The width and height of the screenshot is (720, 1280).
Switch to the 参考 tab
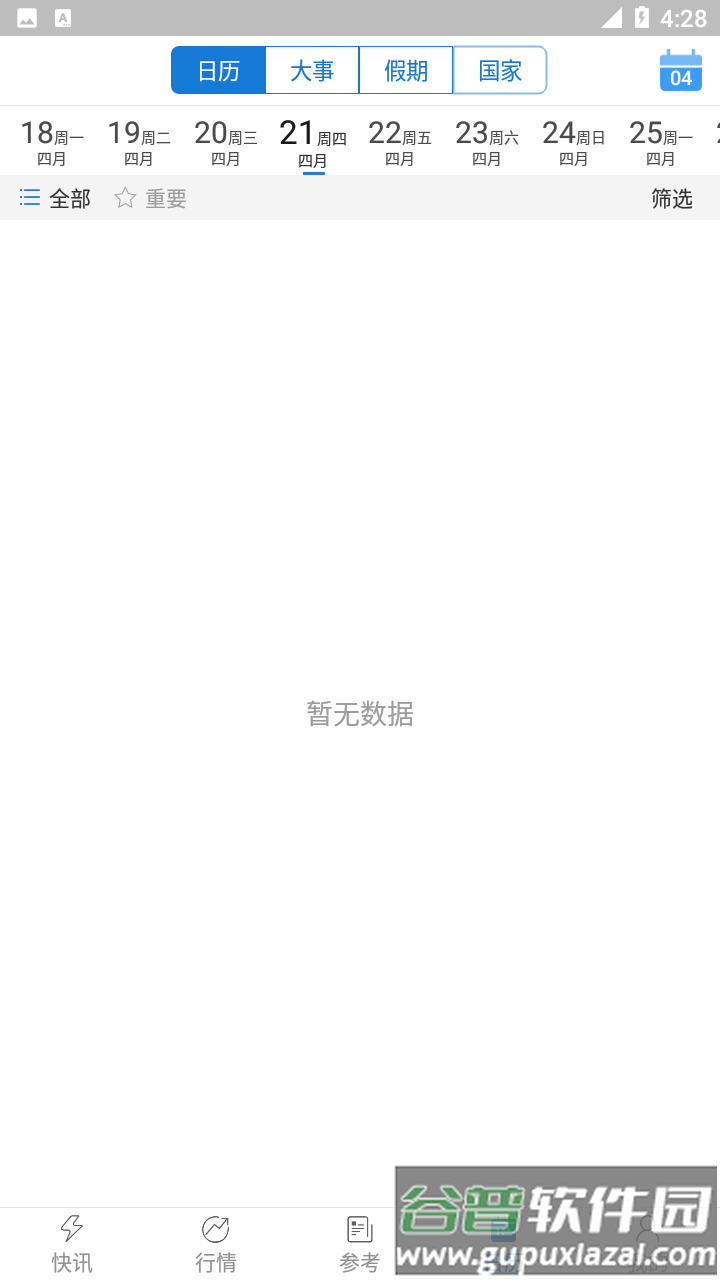pyautogui.click(x=360, y=1243)
